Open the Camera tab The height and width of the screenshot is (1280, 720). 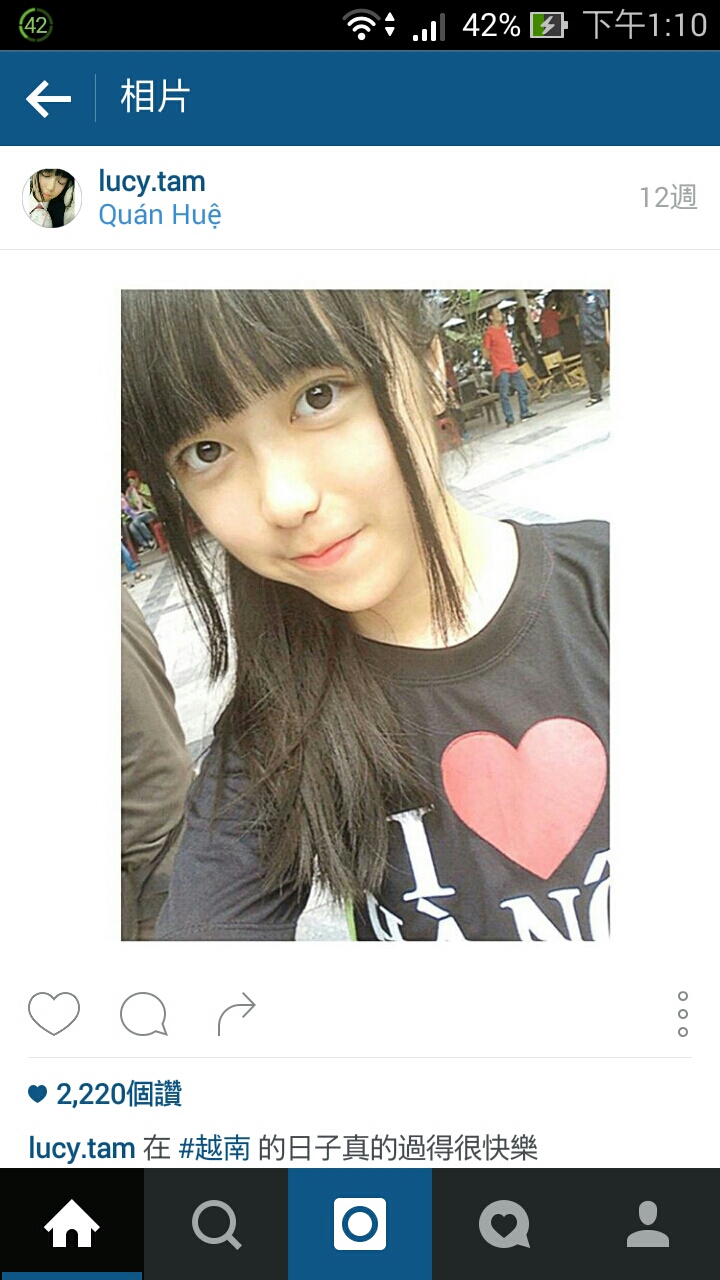coord(360,1224)
